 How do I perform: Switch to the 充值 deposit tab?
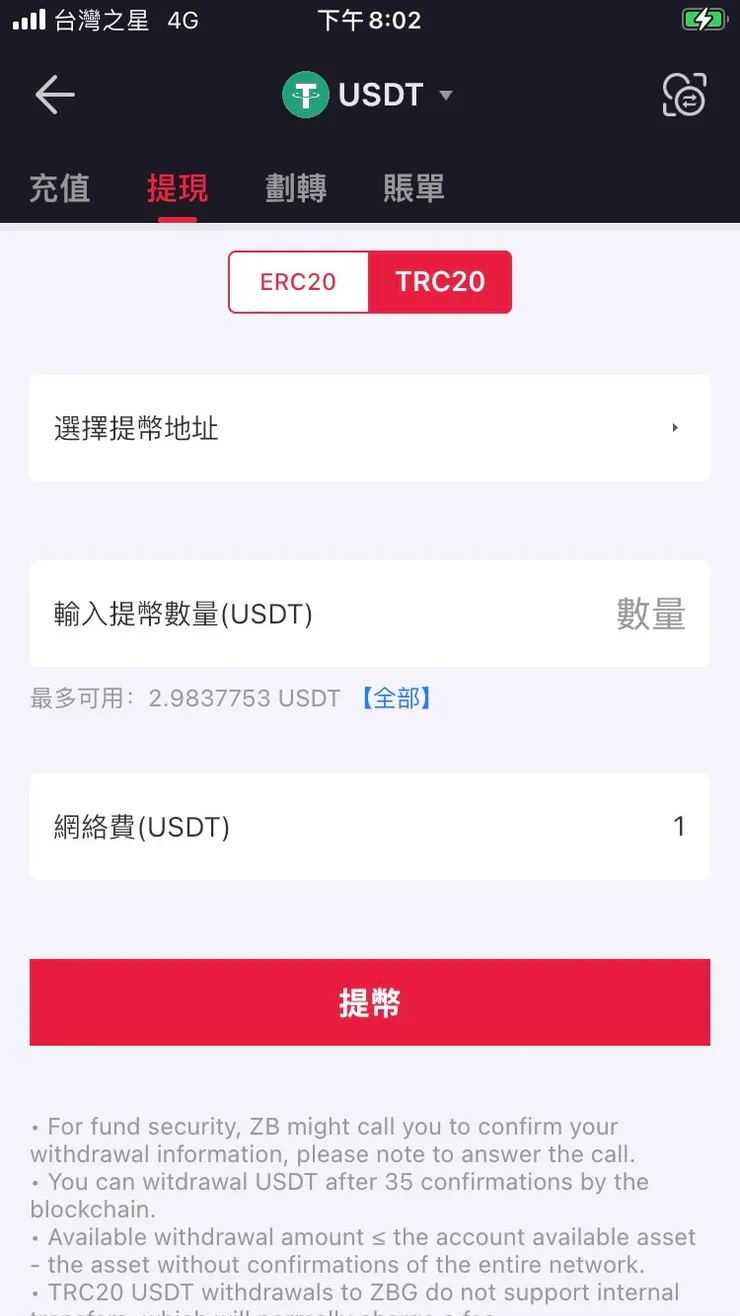(60, 189)
